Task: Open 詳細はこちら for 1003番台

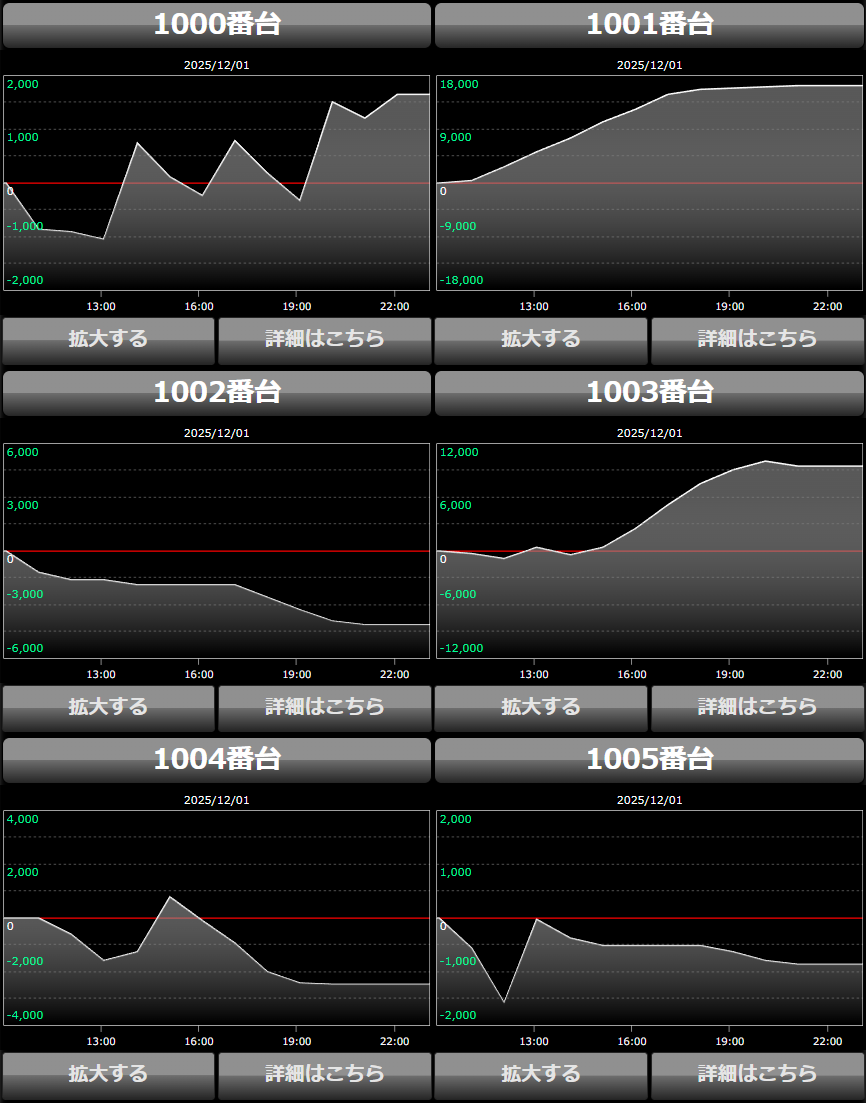Action: click(x=757, y=708)
